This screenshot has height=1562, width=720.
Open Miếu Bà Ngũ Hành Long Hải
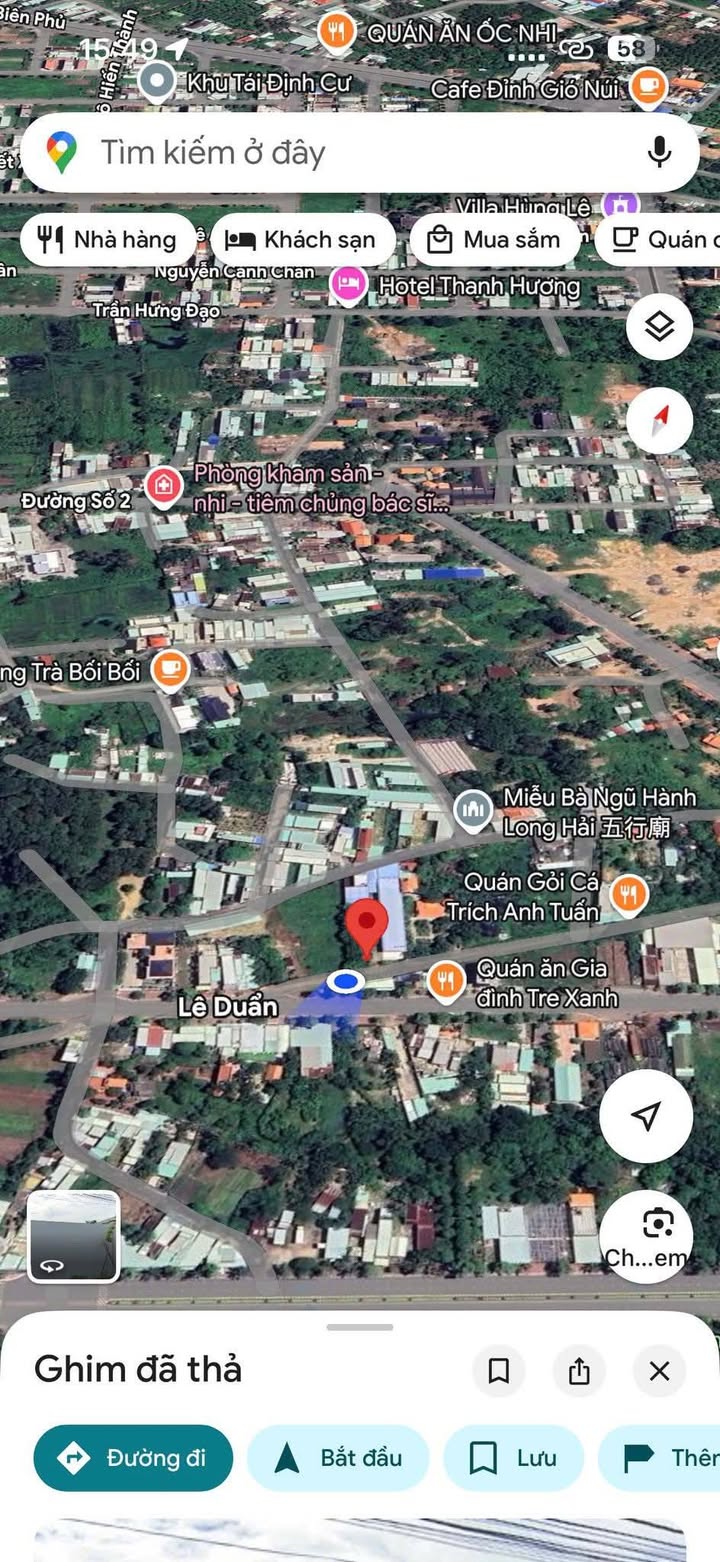tap(473, 811)
